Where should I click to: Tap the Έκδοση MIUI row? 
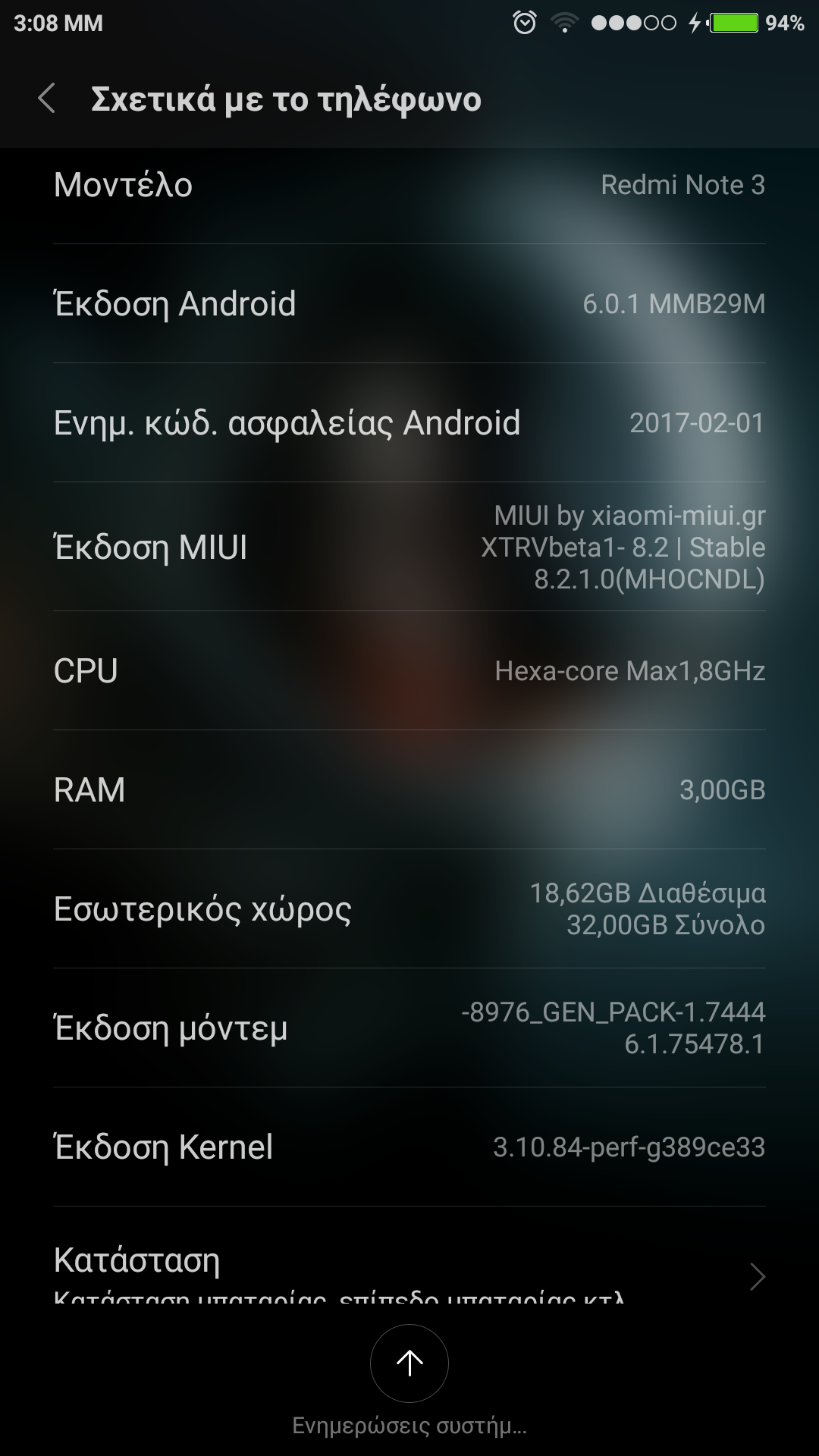coord(409,547)
